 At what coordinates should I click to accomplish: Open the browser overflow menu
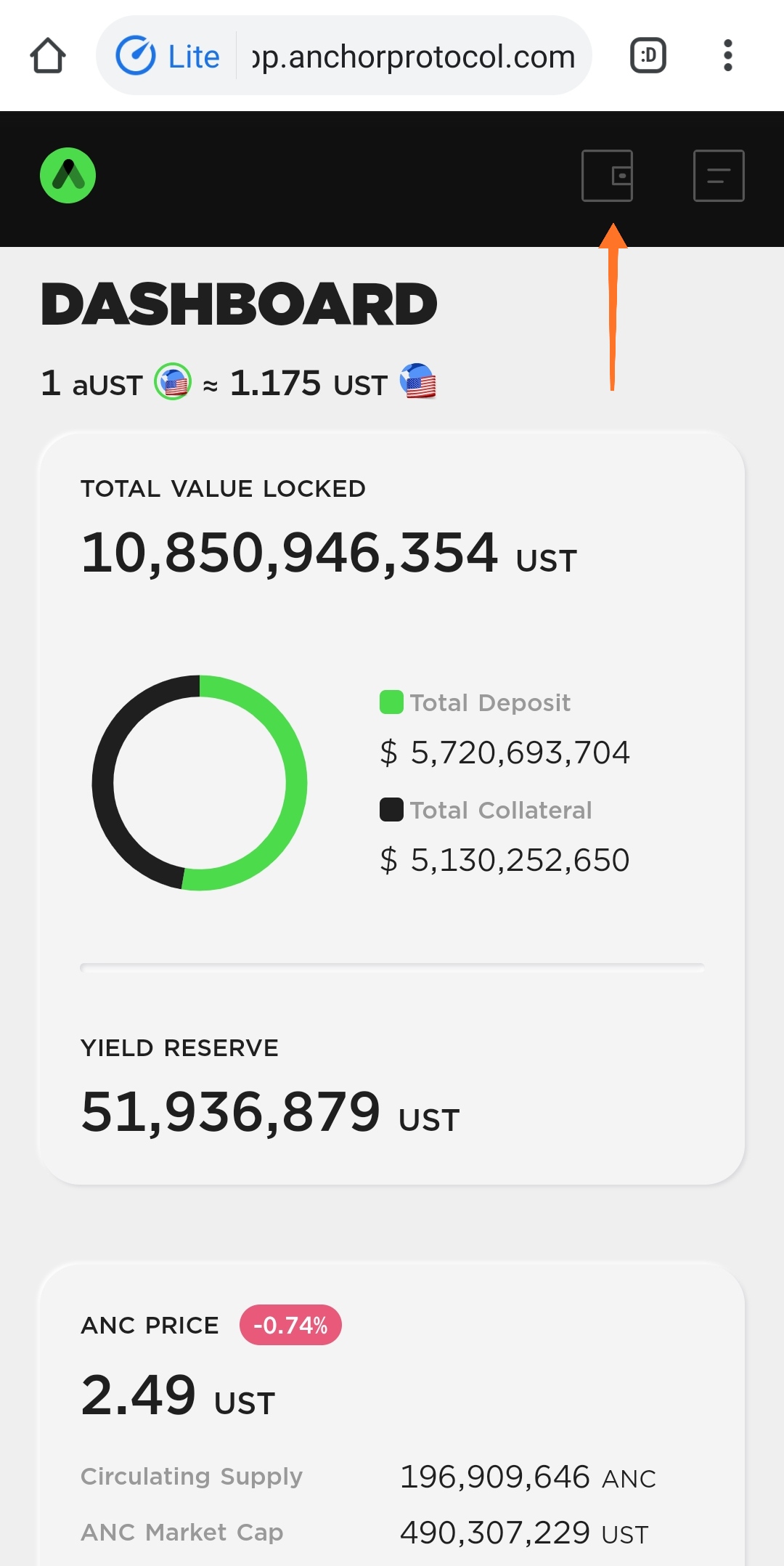727,56
